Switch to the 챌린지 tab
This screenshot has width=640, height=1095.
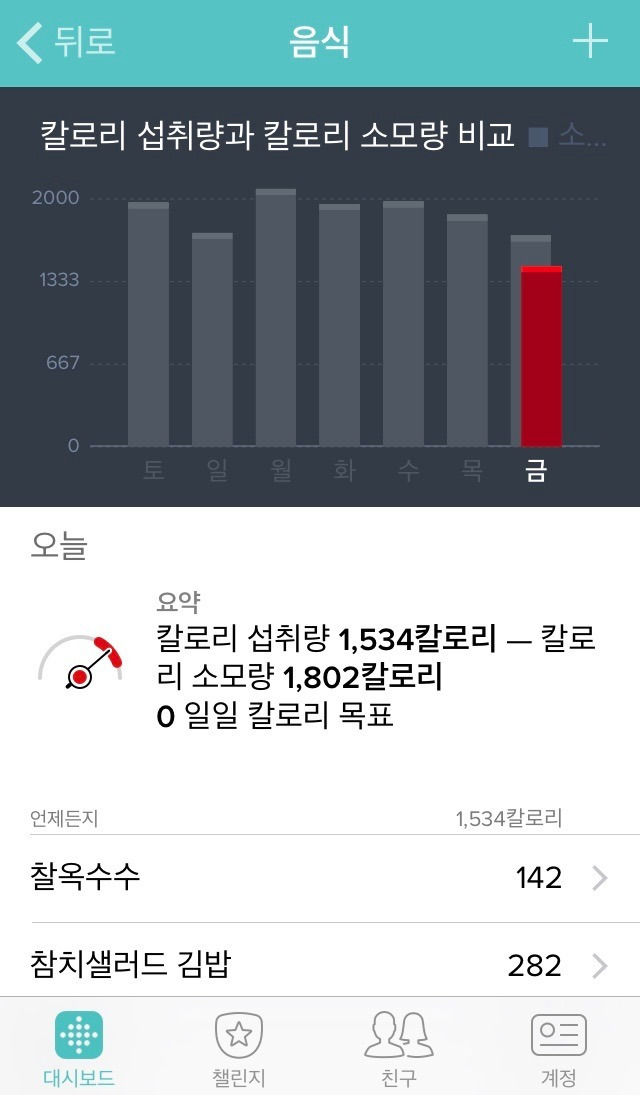tap(239, 1048)
